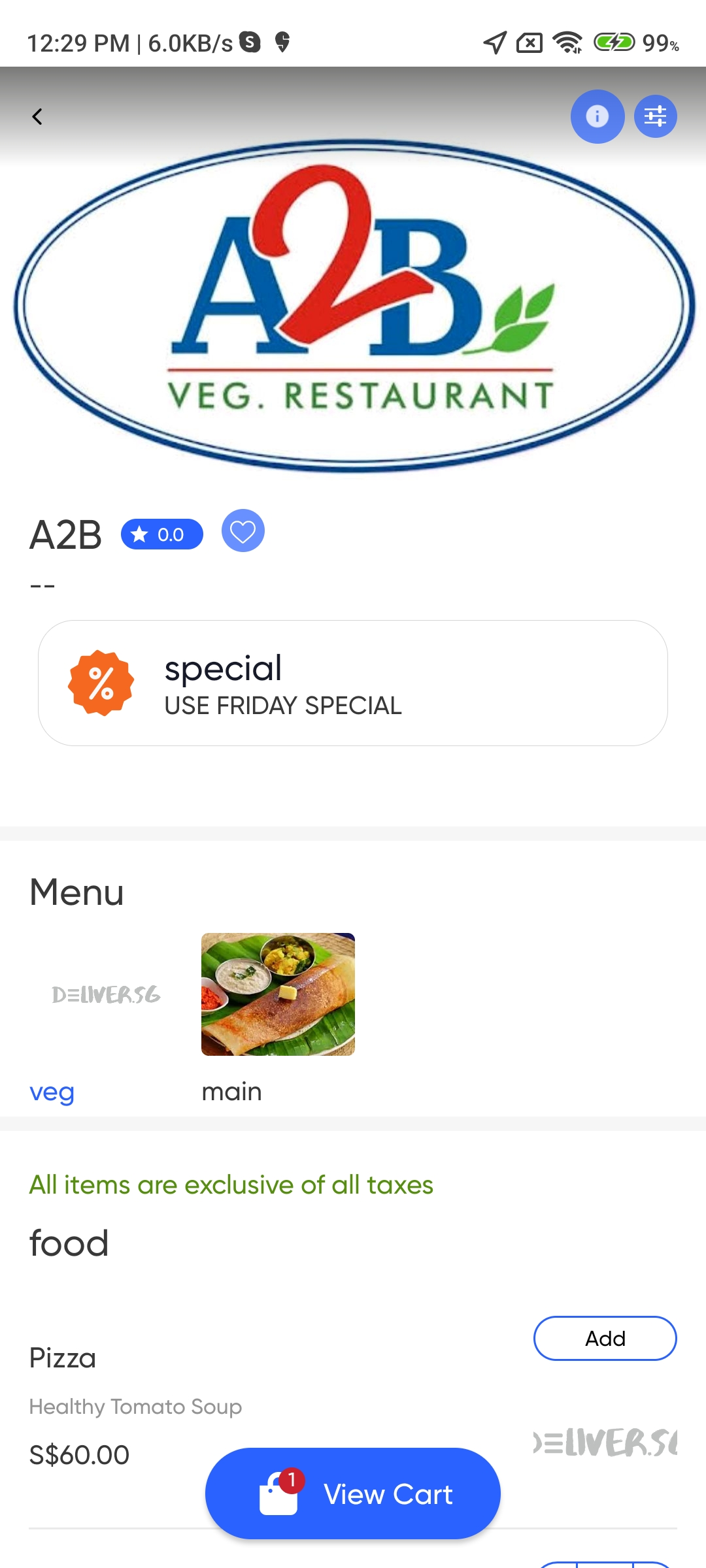Add A2B to favorites

click(x=243, y=531)
